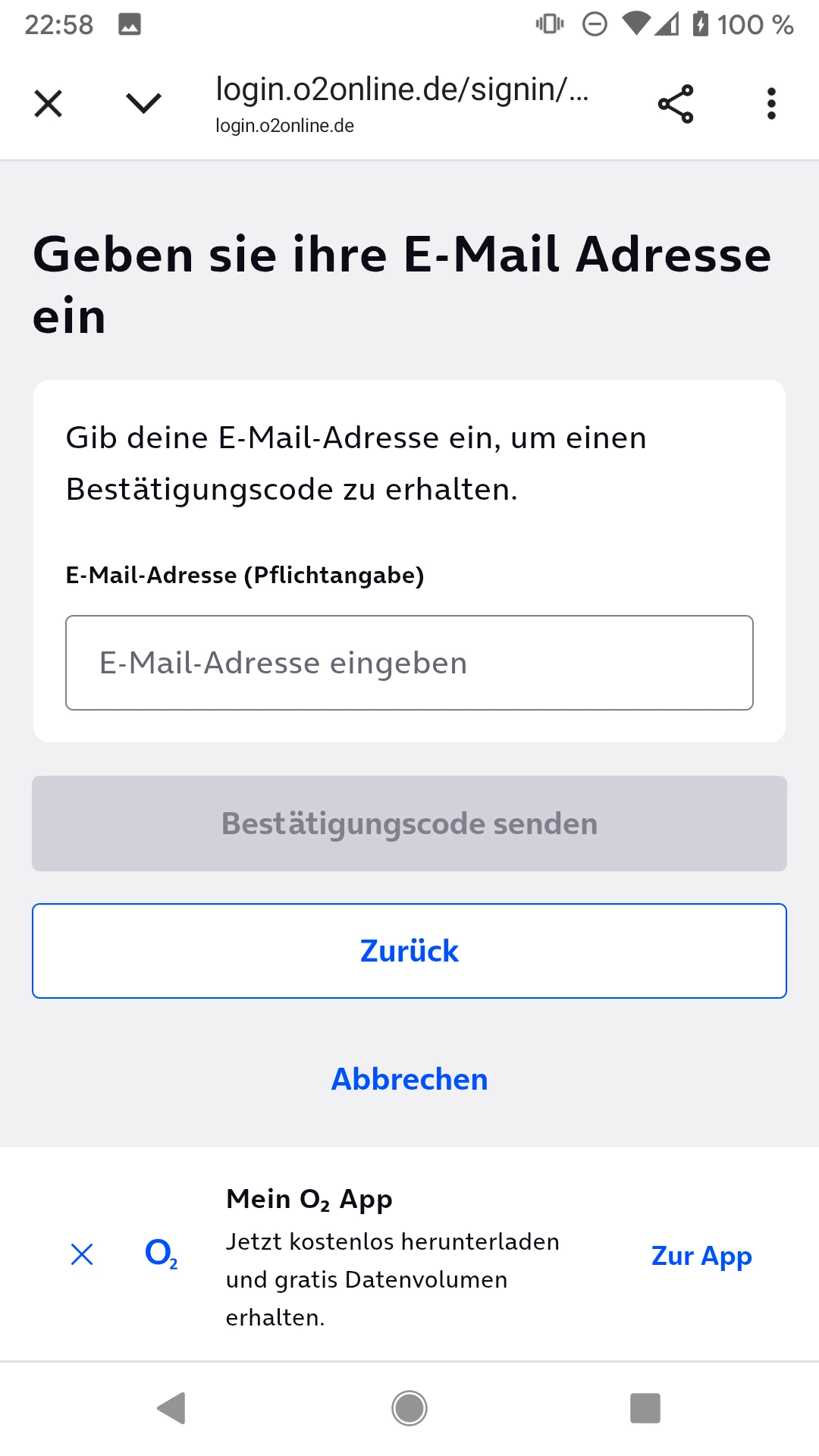Open the browser overflow menu

click(x=771, y=104)
